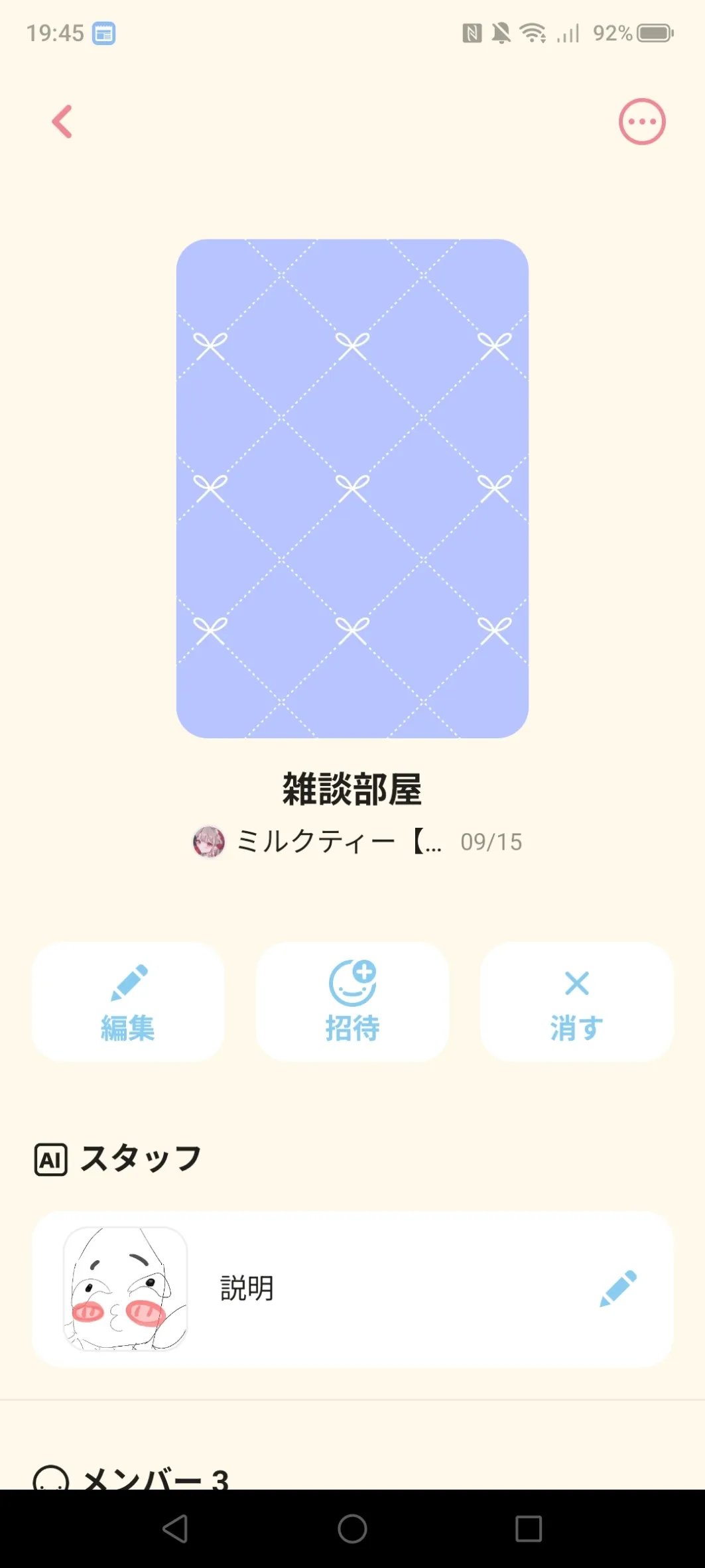Open recent apps from navigation bar
Screen dimensions: 705x1568
(x=529, y=1528)
